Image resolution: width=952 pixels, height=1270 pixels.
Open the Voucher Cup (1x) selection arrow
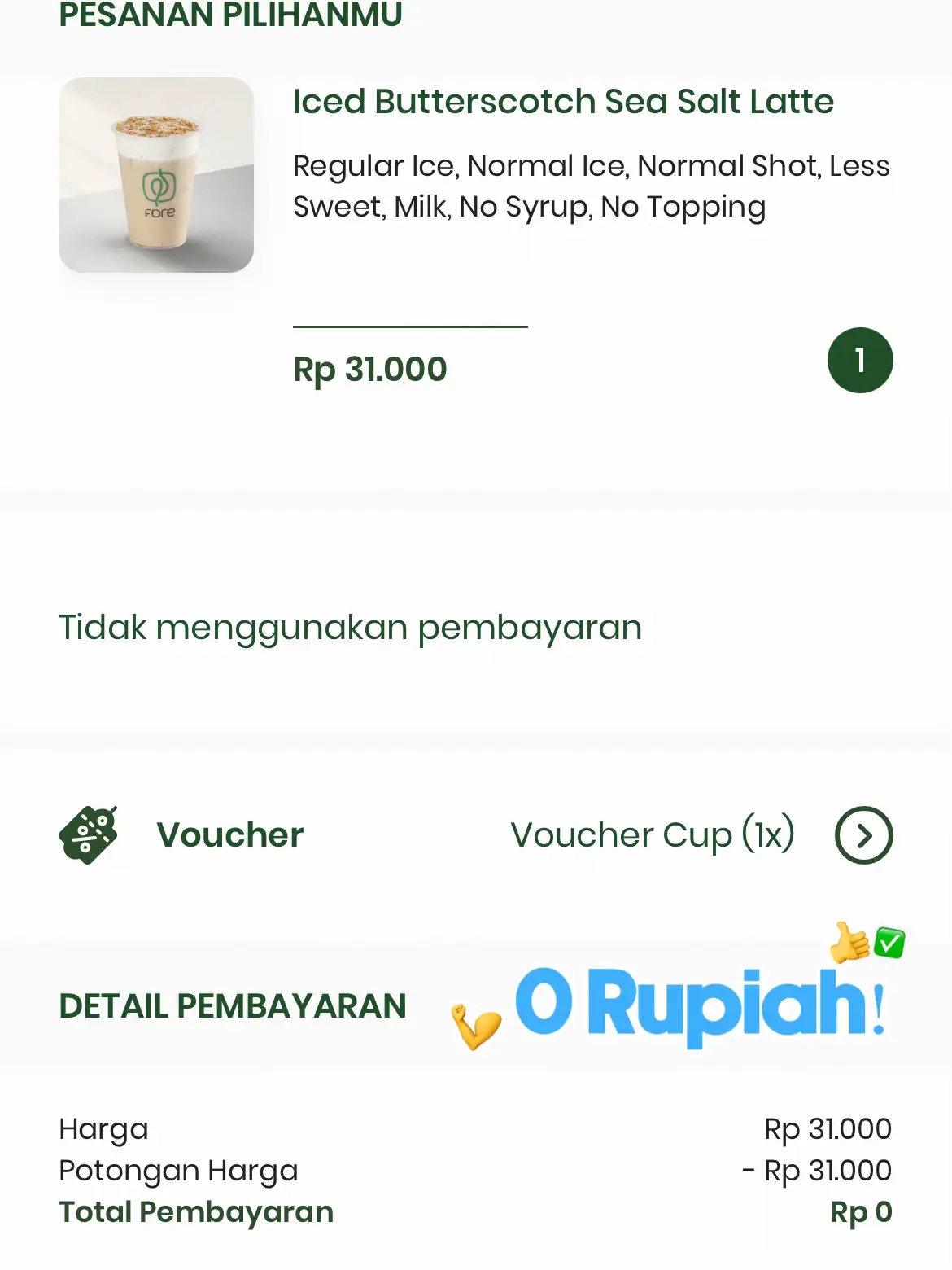pyautogui.click(x=863, y=835)
